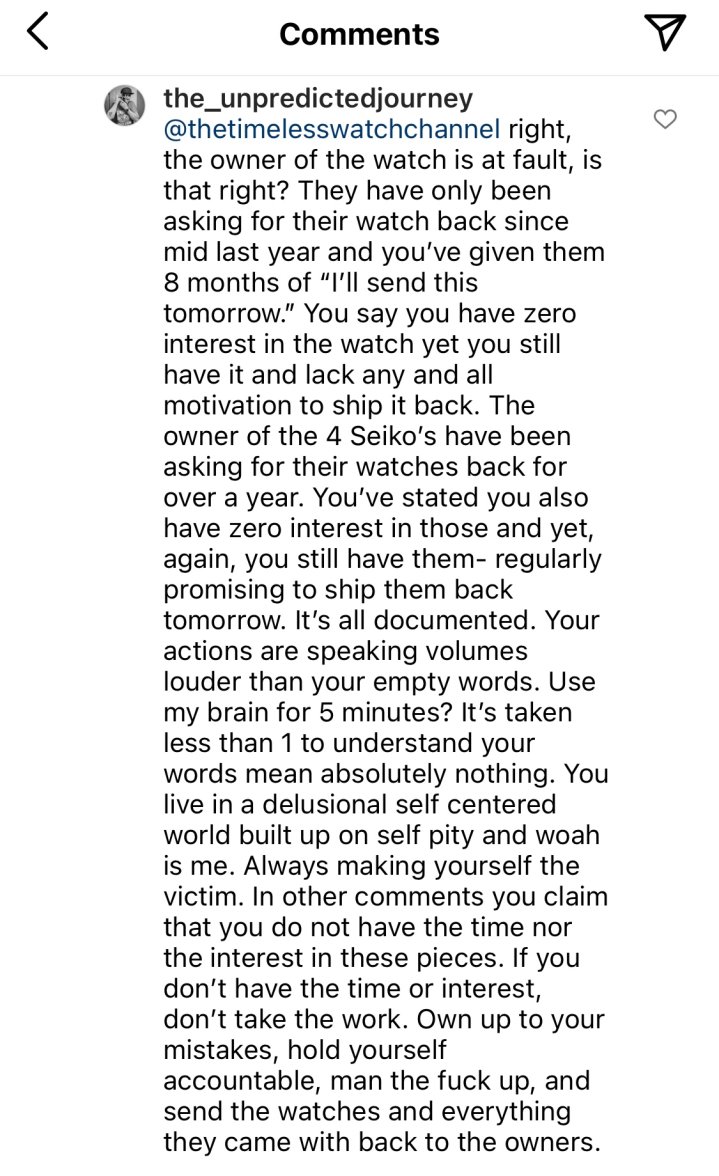Go back from the Comments screen
The width and height of the screenshot is (719, 1176).
(x=37, y=33)
